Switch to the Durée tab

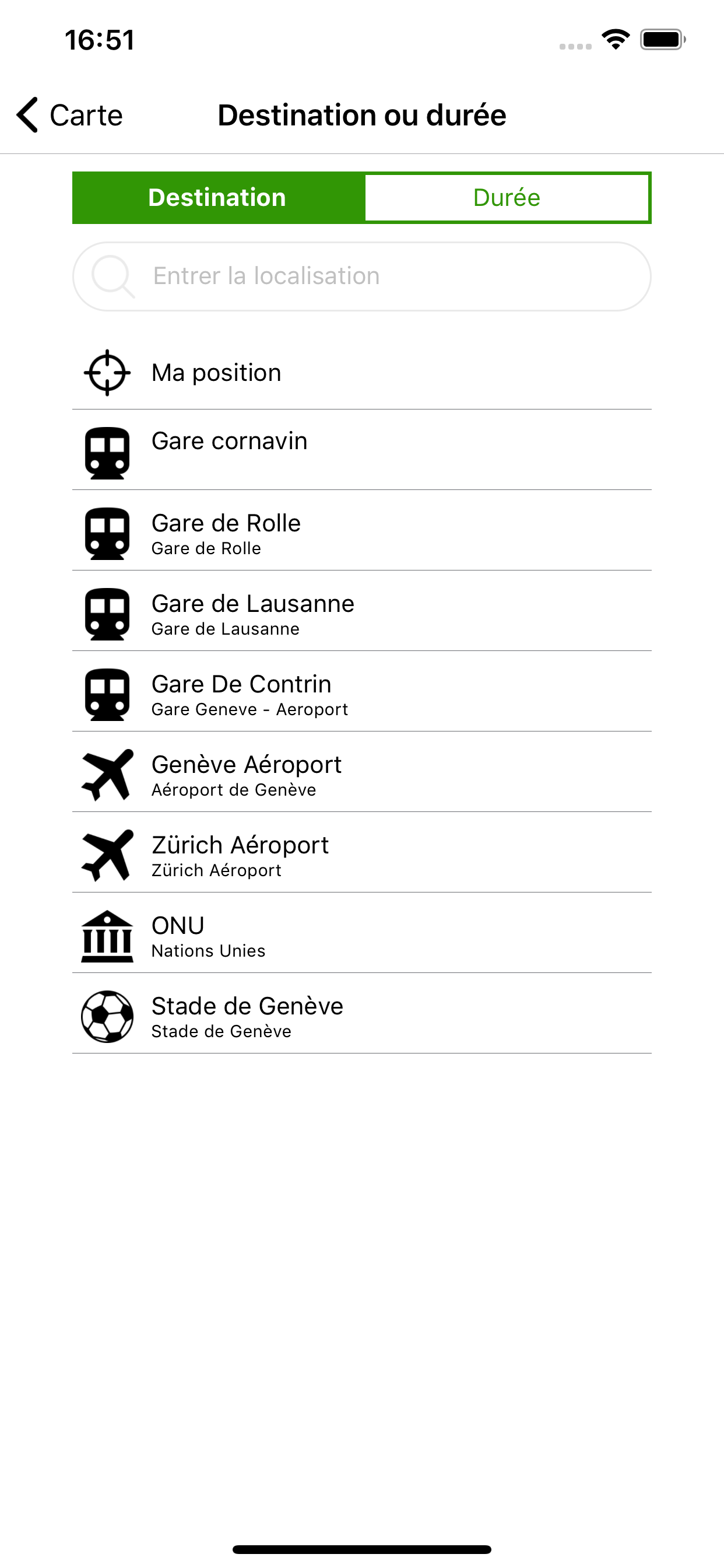point(507,198)
